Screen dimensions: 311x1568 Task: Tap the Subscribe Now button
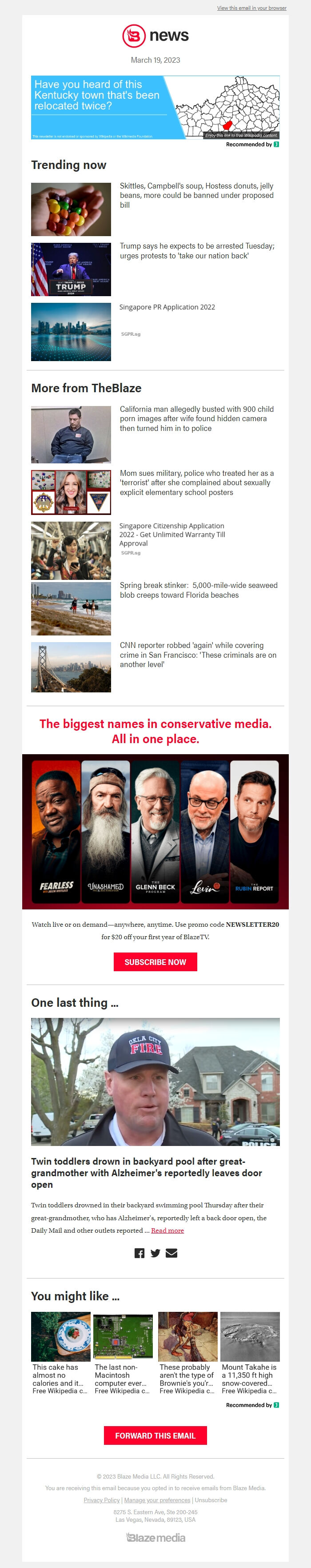[x=155, y=962]
